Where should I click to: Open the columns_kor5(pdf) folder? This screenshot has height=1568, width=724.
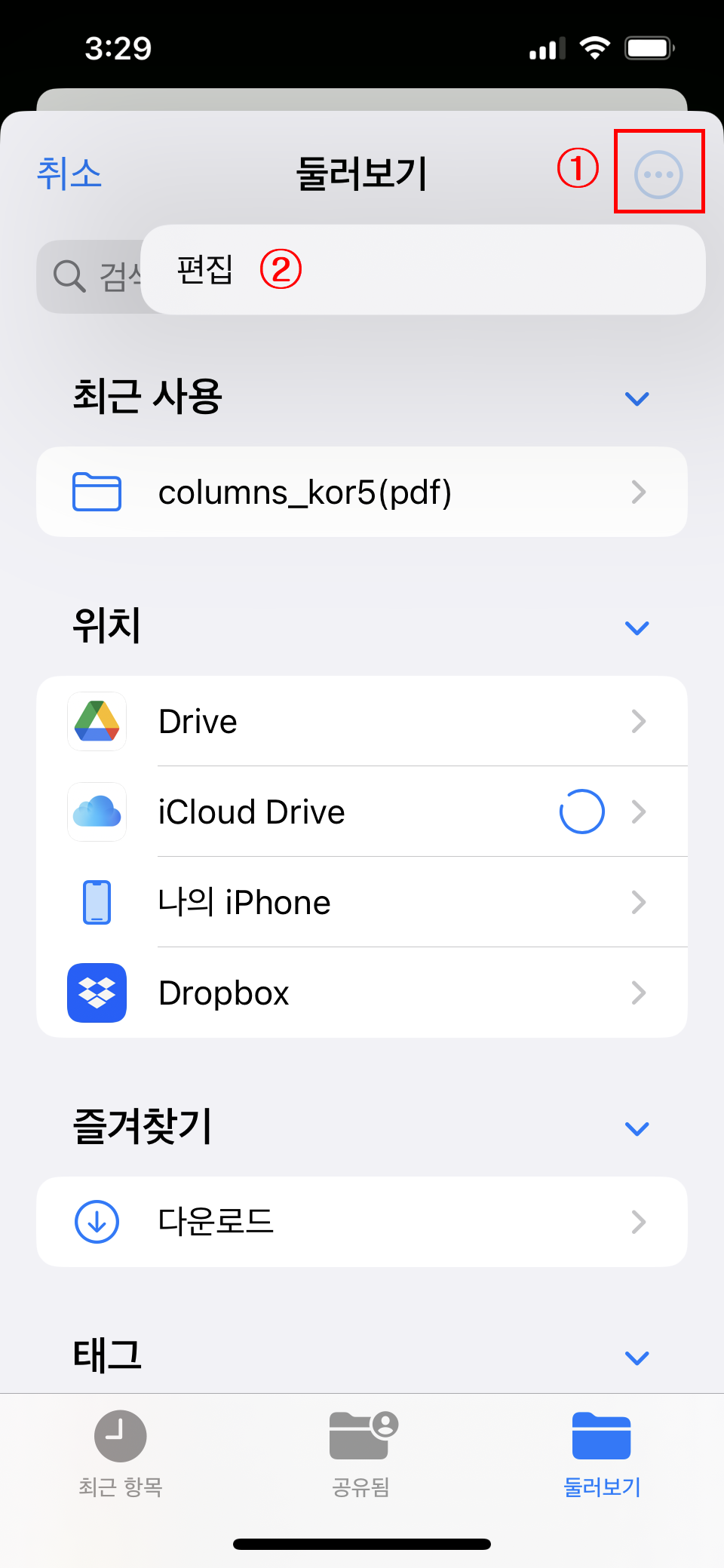point(362,492)
